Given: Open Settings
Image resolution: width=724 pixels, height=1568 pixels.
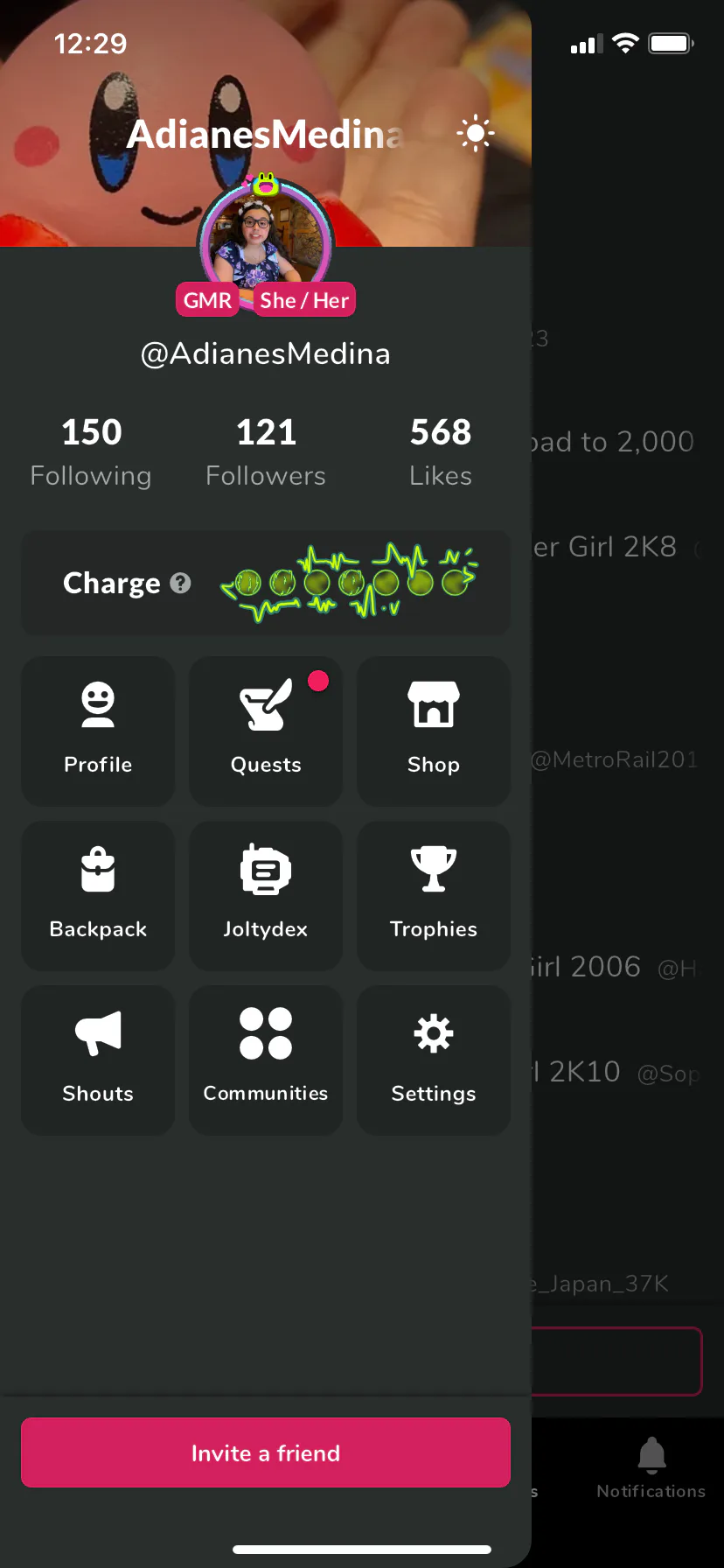Looking at the screenshot, I should pyautogui.click(x=434, y=1060).
